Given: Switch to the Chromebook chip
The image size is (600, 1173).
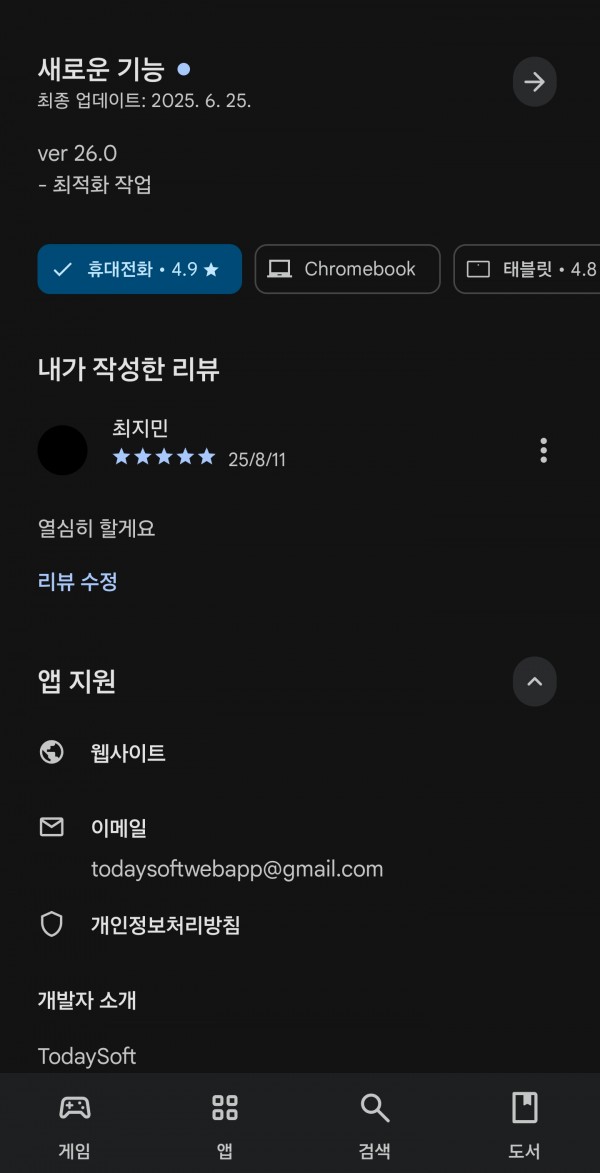Looking at the screenshot, I should (347, 269).
